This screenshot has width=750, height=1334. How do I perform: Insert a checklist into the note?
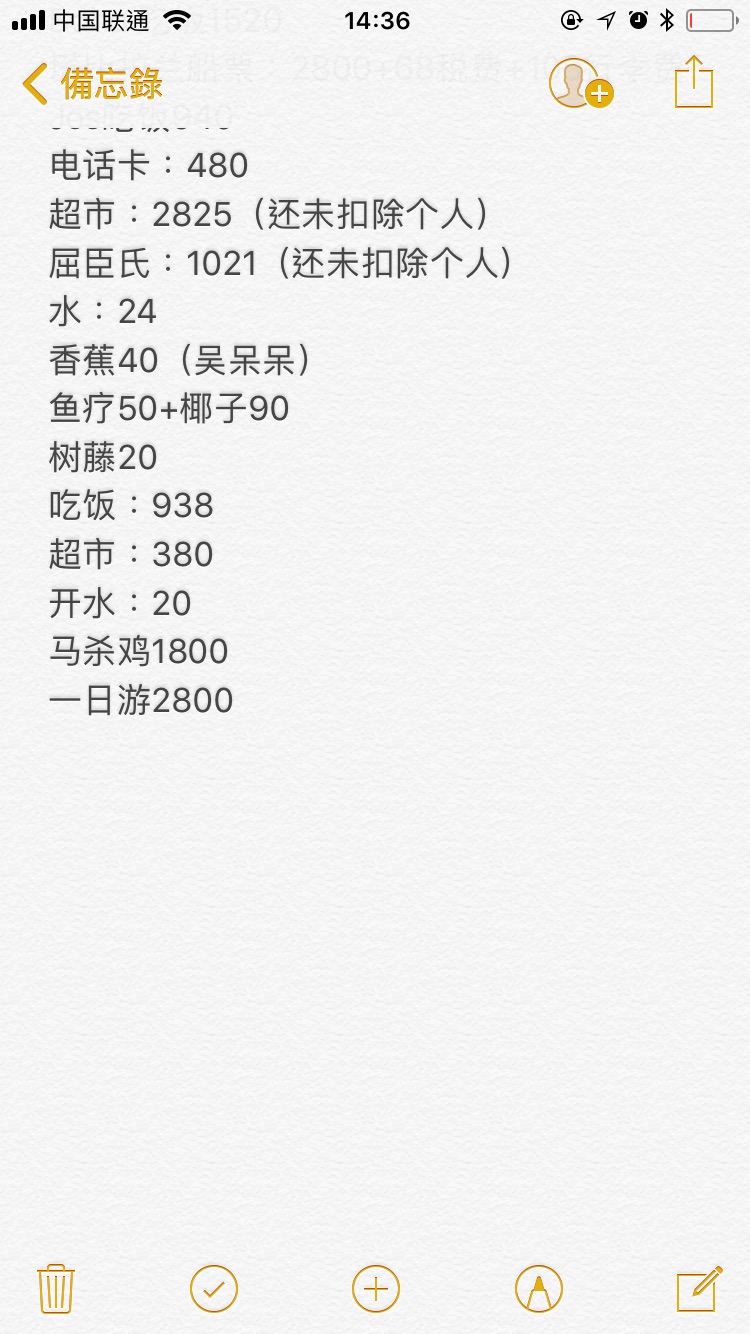tap(214, 1288)
